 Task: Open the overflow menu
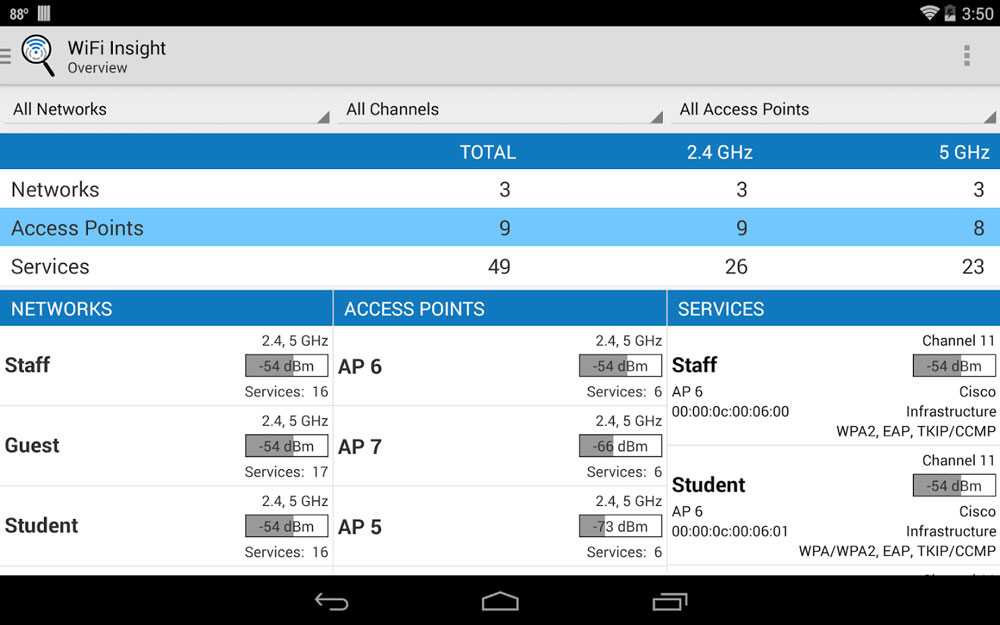pos(966,56)
